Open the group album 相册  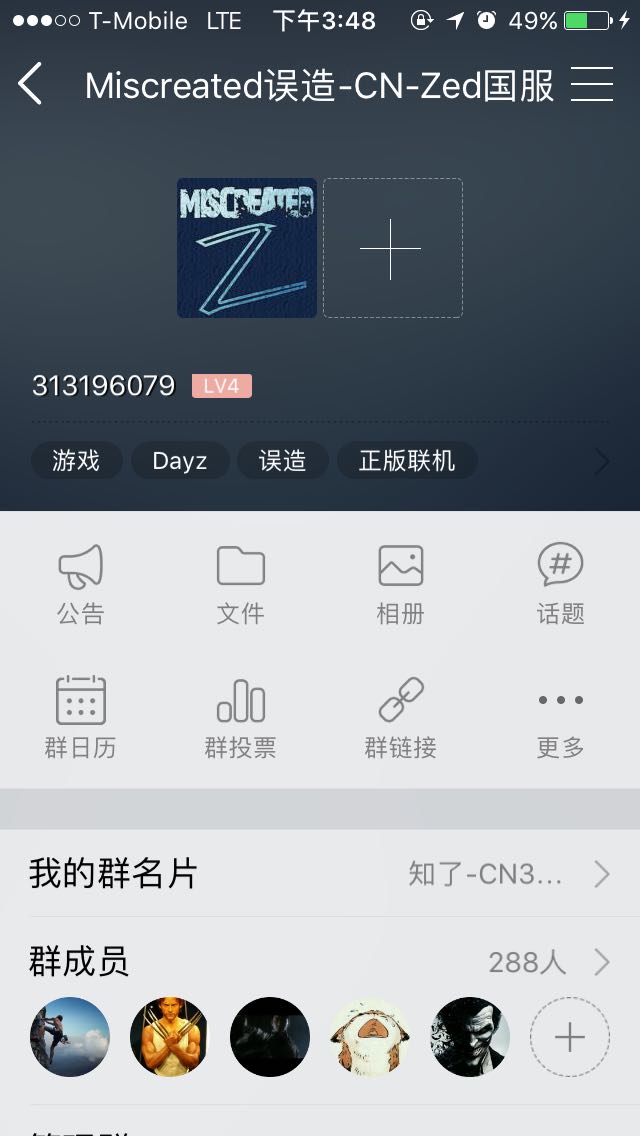click(400, 584)
